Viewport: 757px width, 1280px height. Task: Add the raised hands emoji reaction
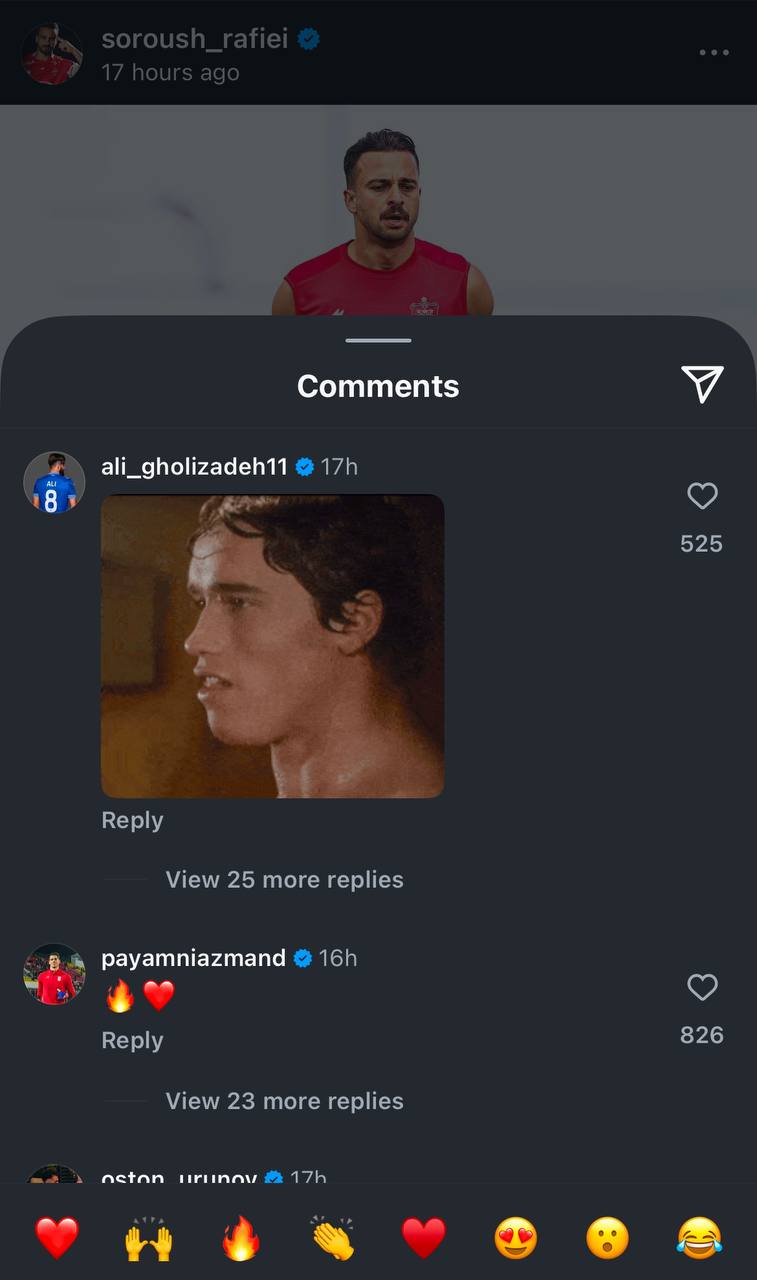tap(148, 1239)
